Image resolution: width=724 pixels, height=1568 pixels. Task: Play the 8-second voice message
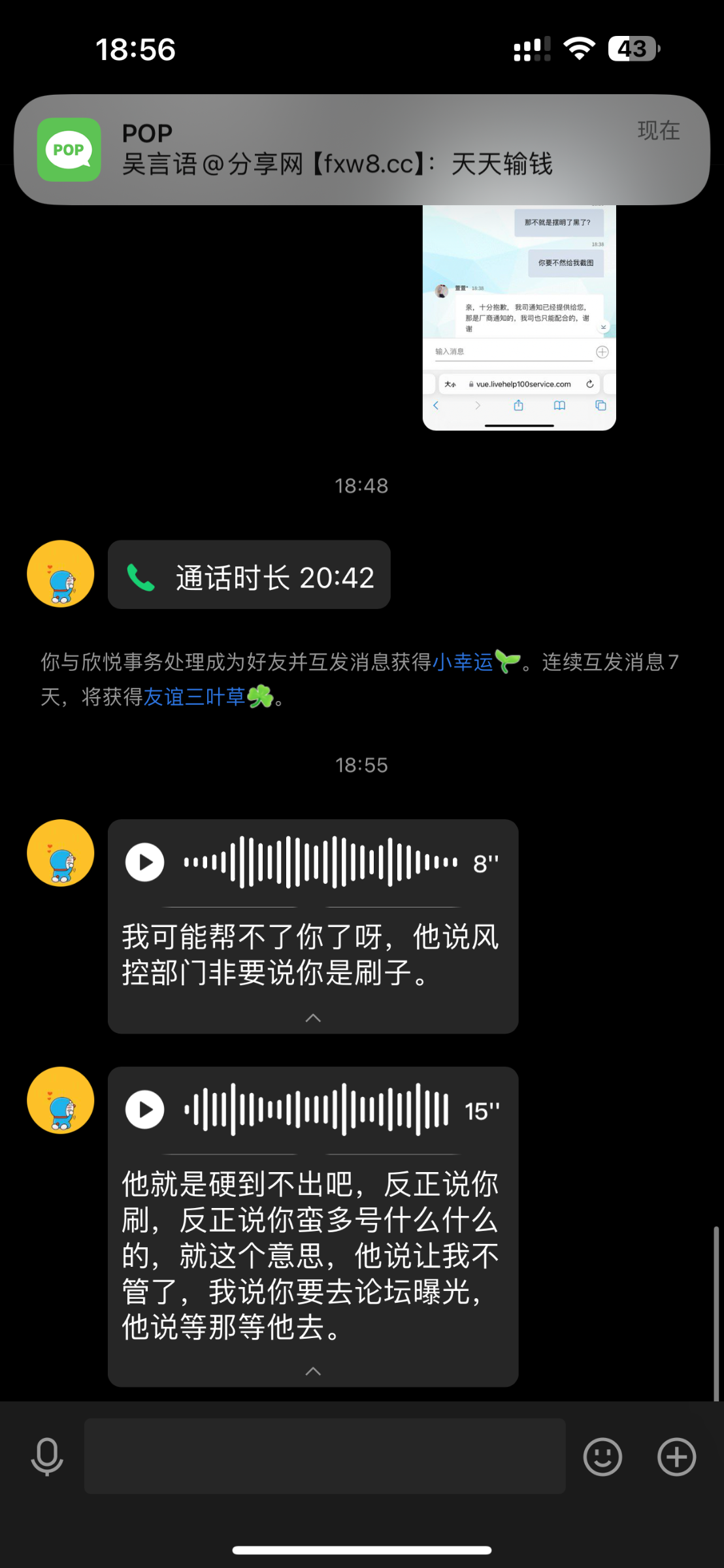(145, 862)
